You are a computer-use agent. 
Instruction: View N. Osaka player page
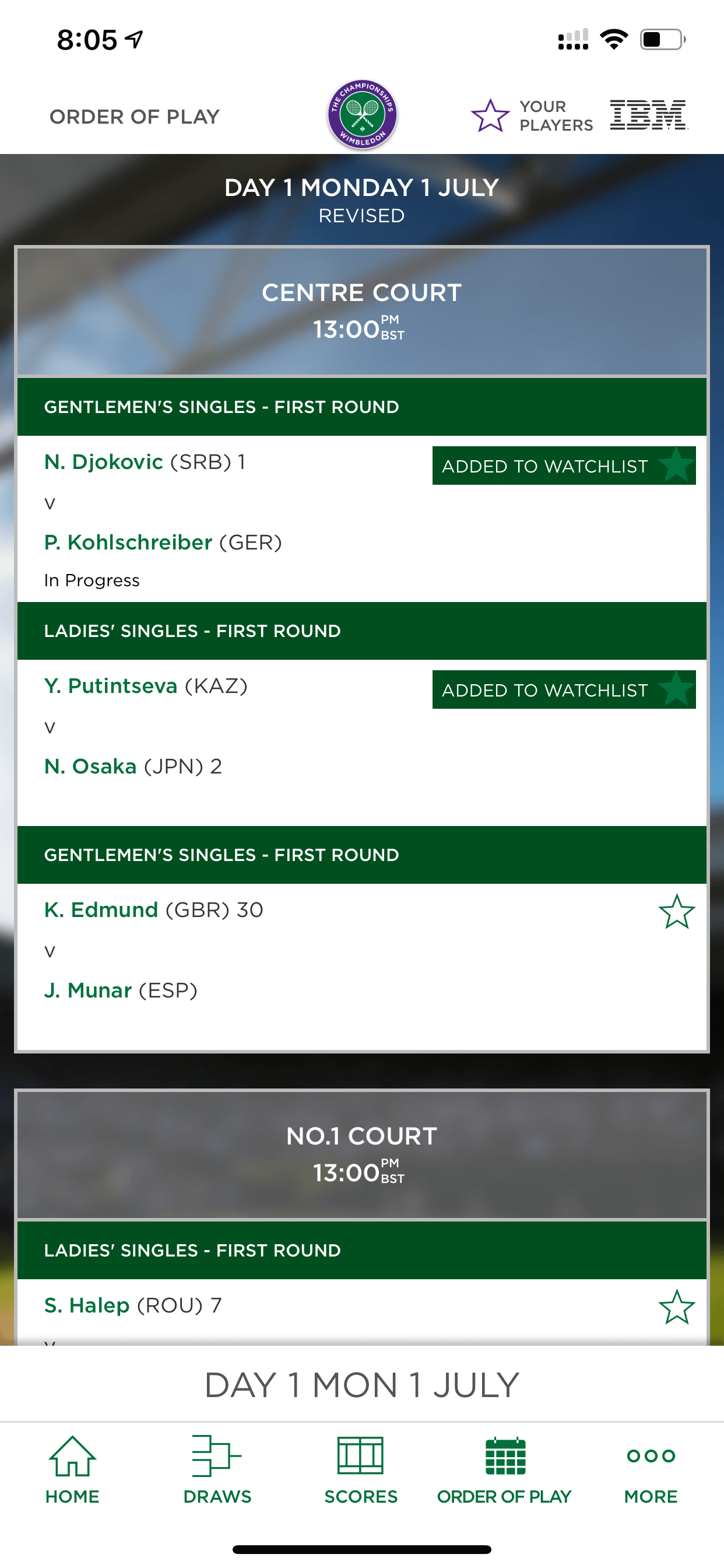click(90, 766)
